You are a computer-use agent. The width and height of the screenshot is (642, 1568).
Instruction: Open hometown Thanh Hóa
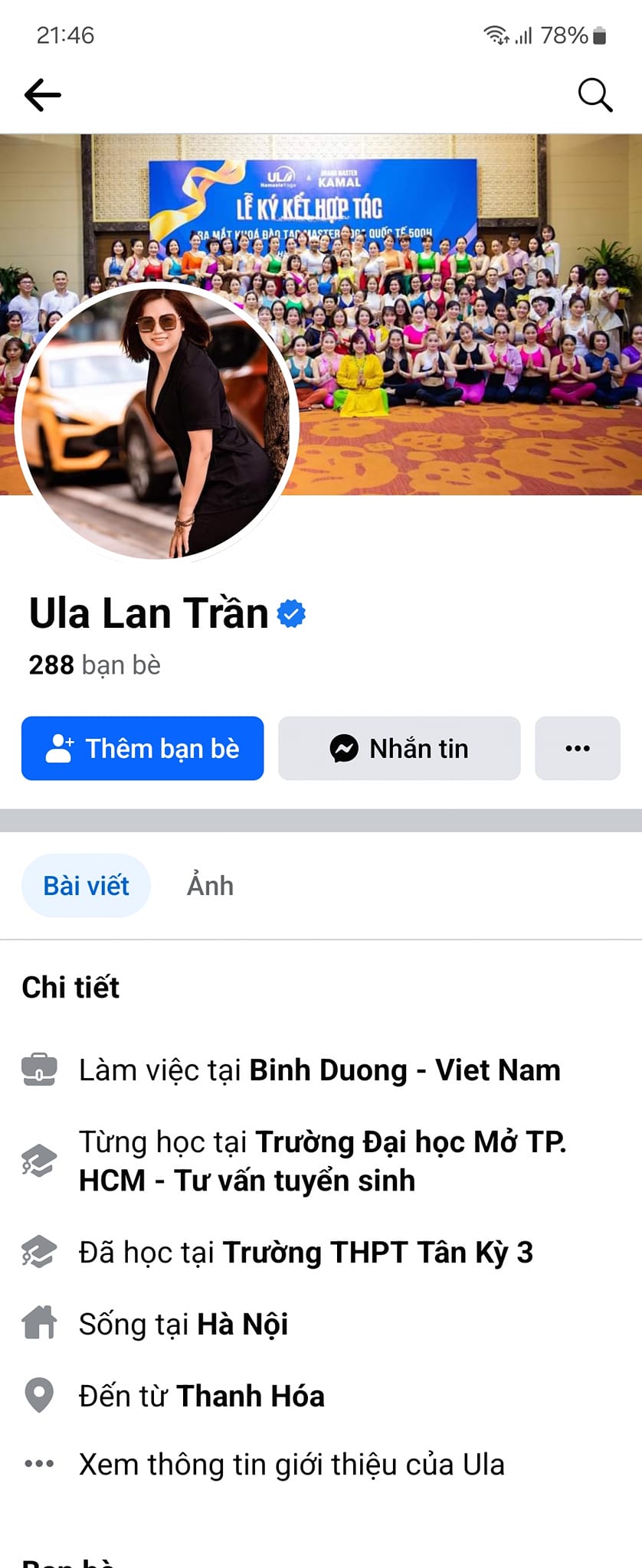coord(250,1396)
